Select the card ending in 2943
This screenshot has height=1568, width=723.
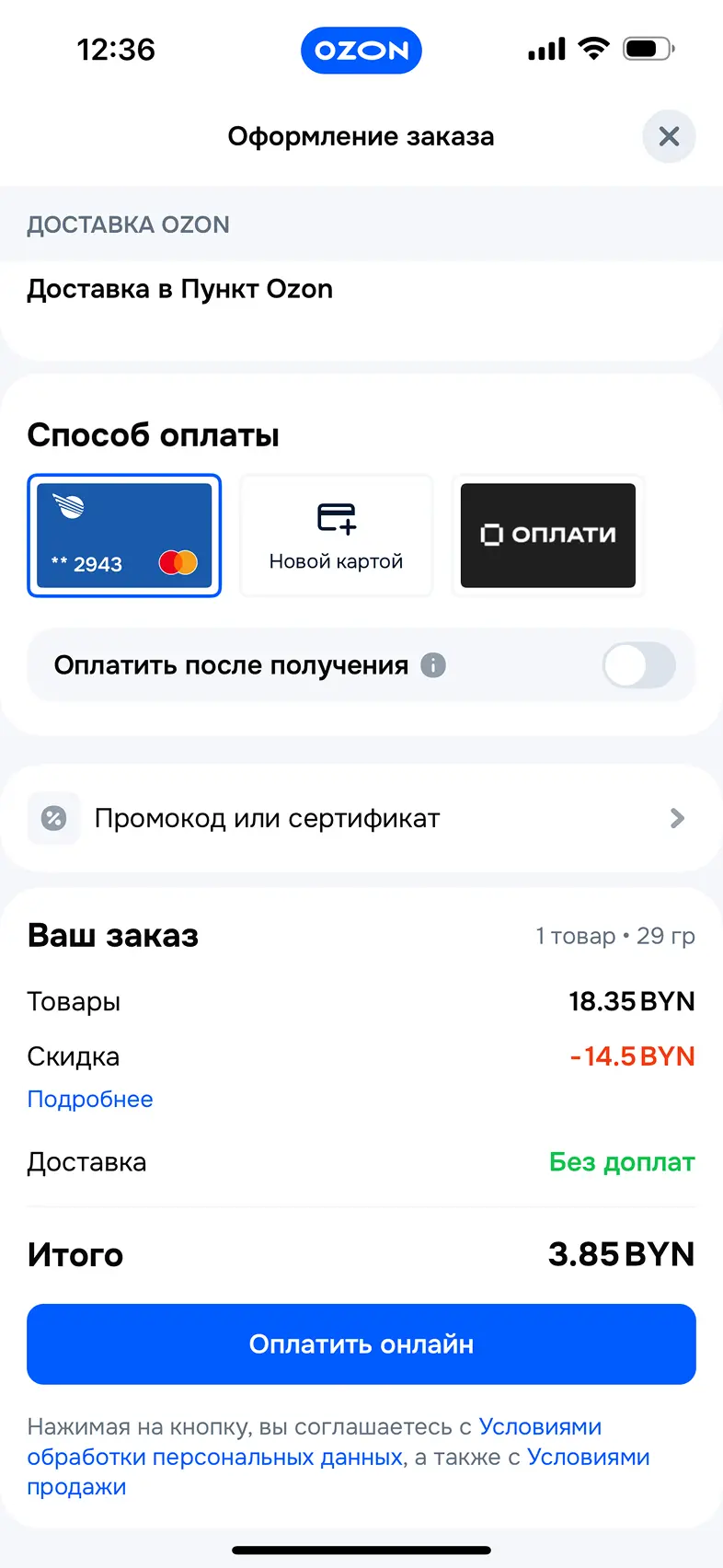pos(124,536)
